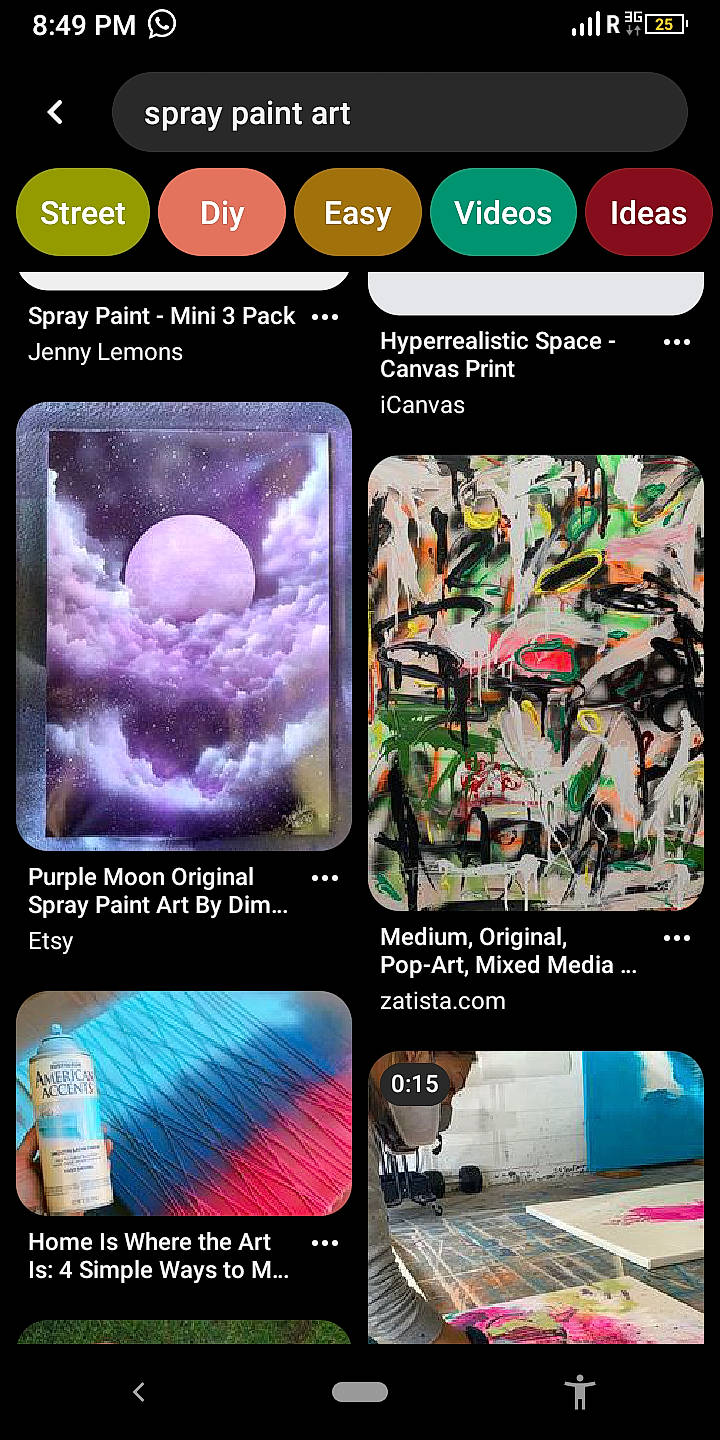Tap the navigation back chevron at bottom
This screenshot has width=720, height=1440.
pyautogui.click(x=140, y=1392)
